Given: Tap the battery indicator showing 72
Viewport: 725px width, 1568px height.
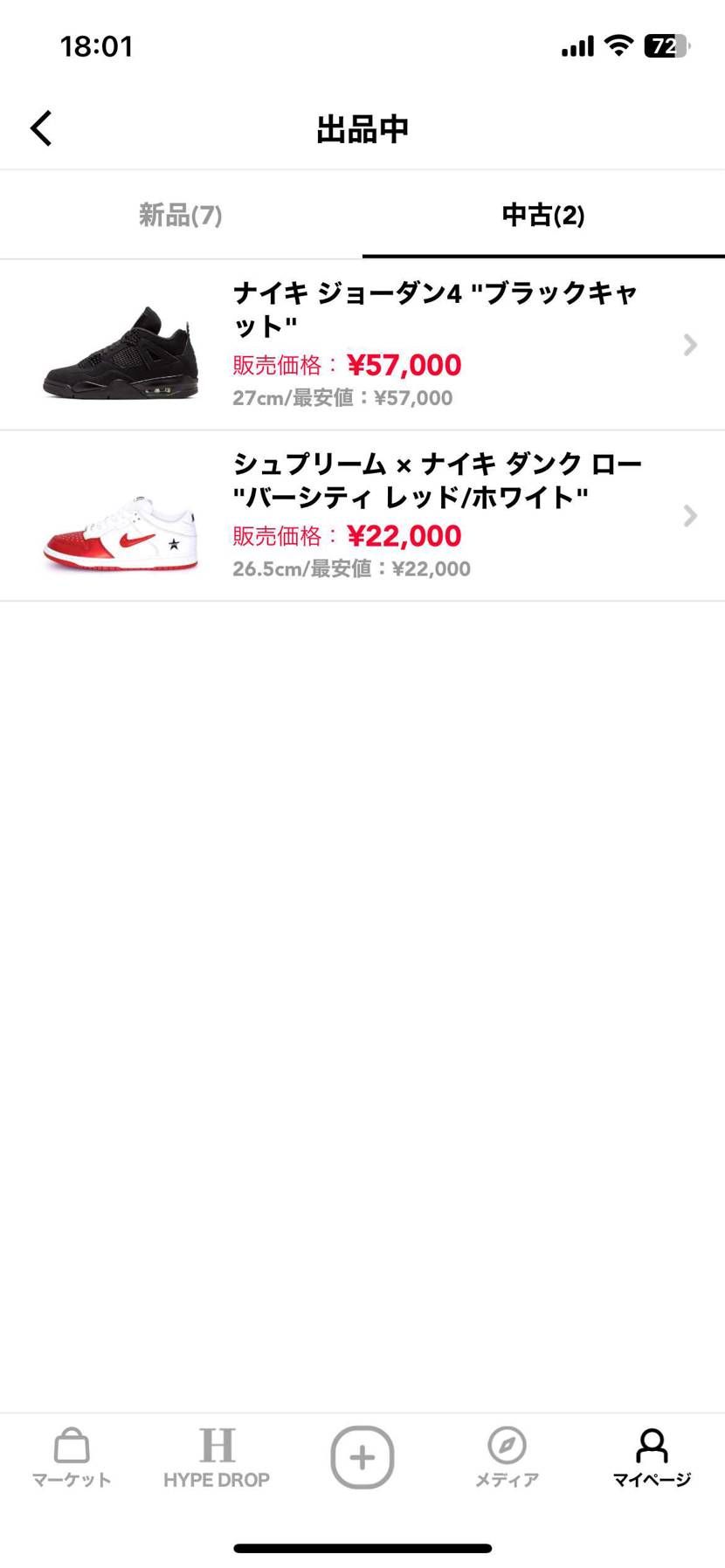Looking at the screenshot, I should click(666, 45).
